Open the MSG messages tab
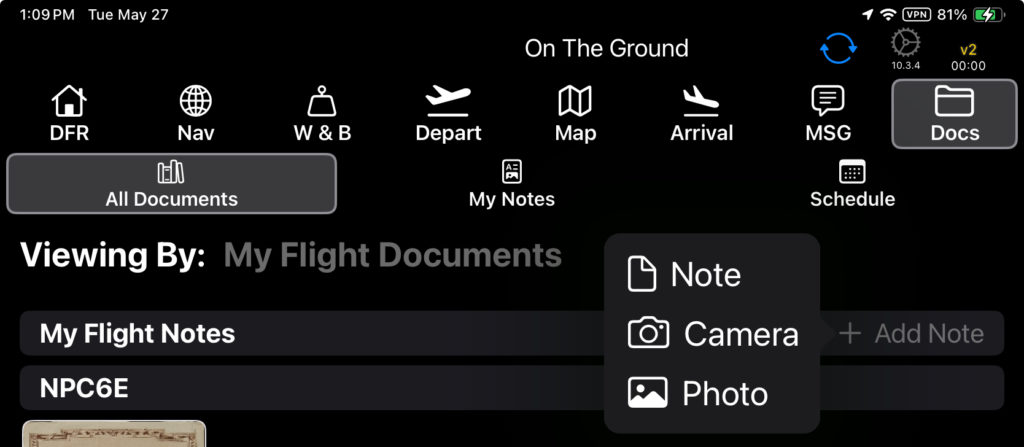 (828, 114)
